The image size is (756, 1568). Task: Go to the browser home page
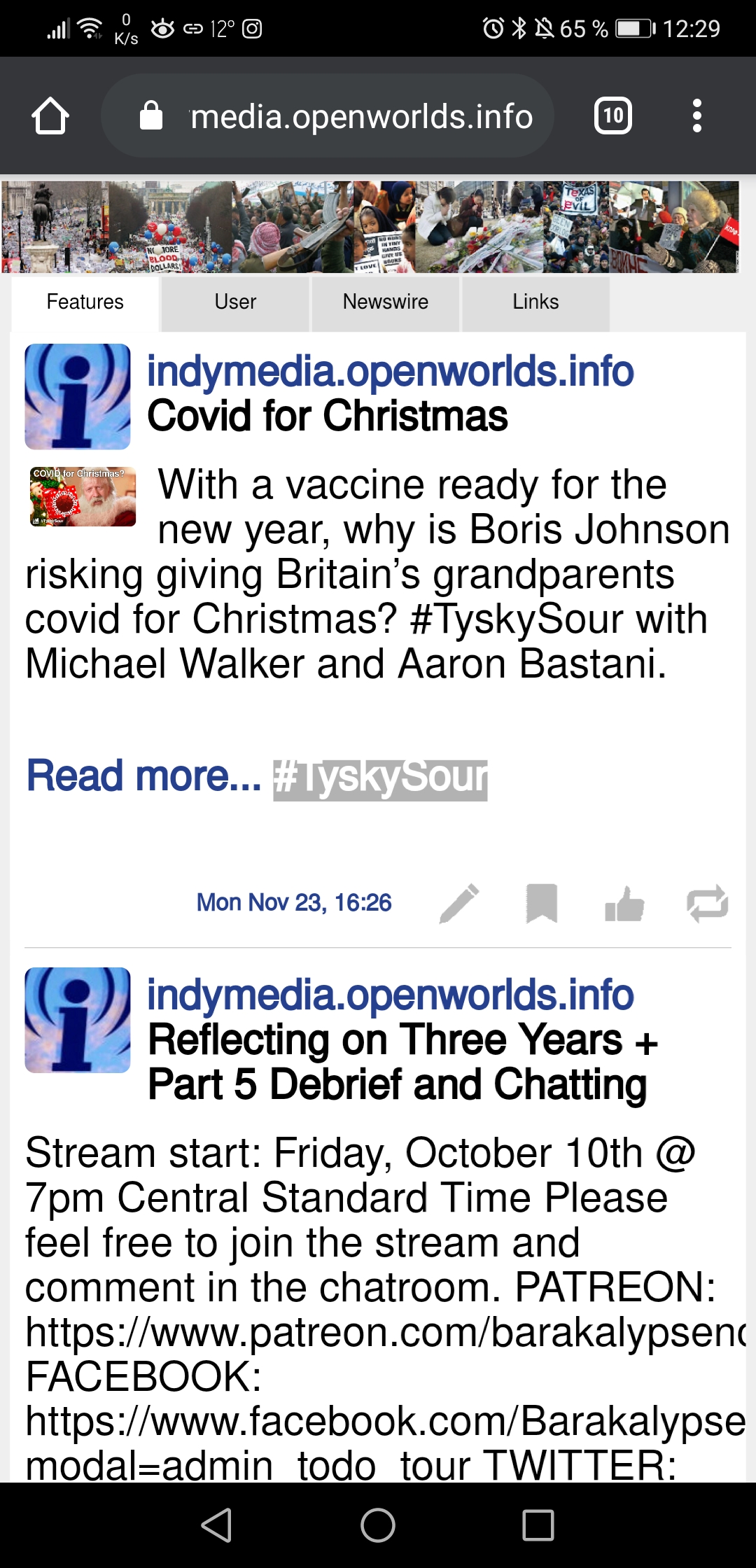tap(50, 116)
